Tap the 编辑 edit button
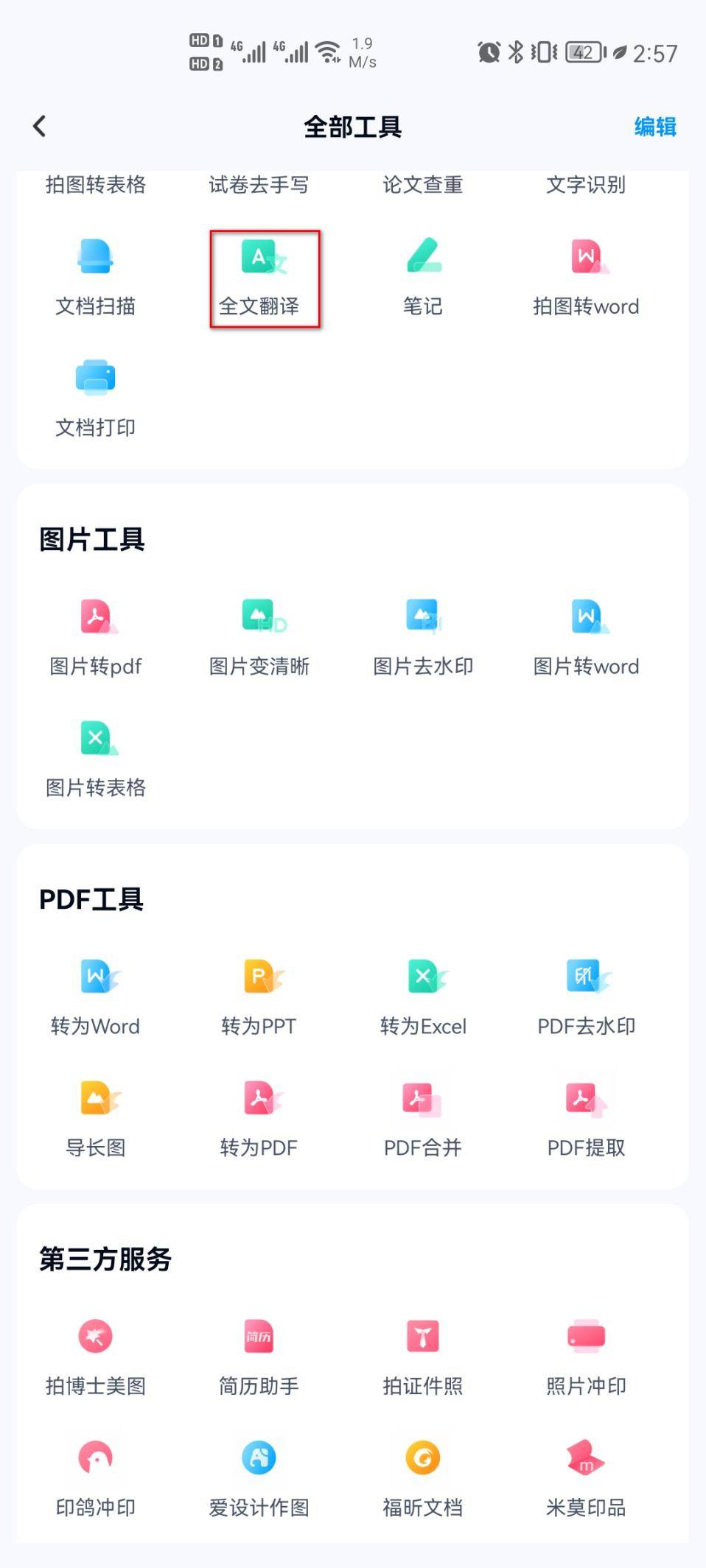 655,127
